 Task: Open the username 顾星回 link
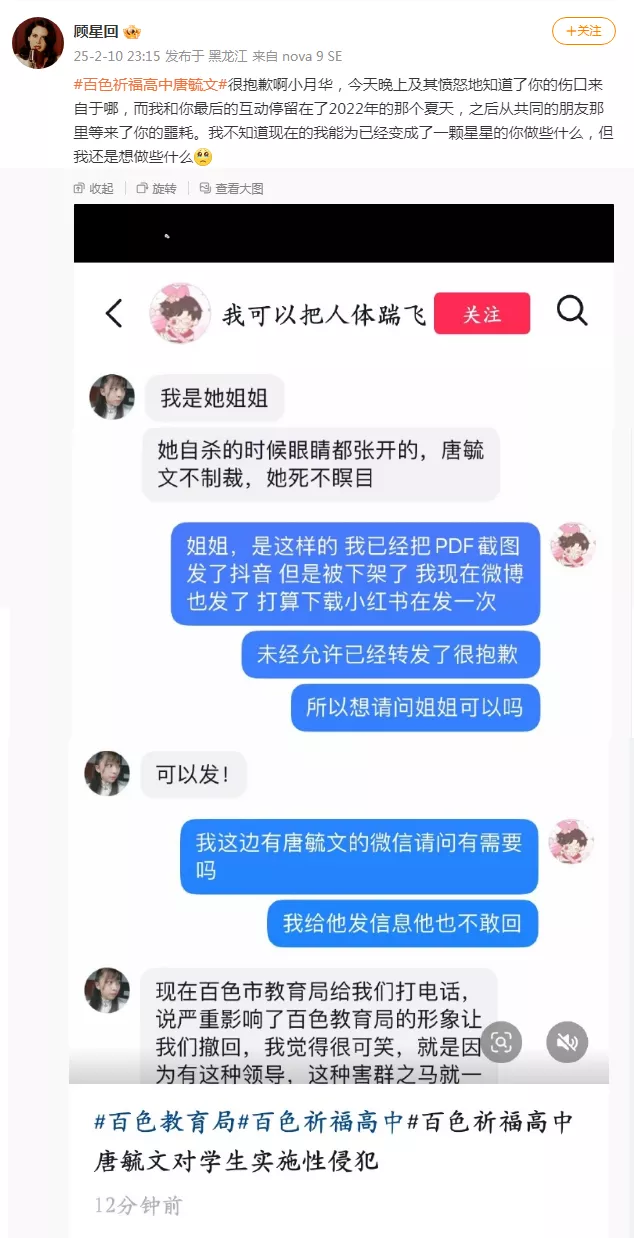95,31
